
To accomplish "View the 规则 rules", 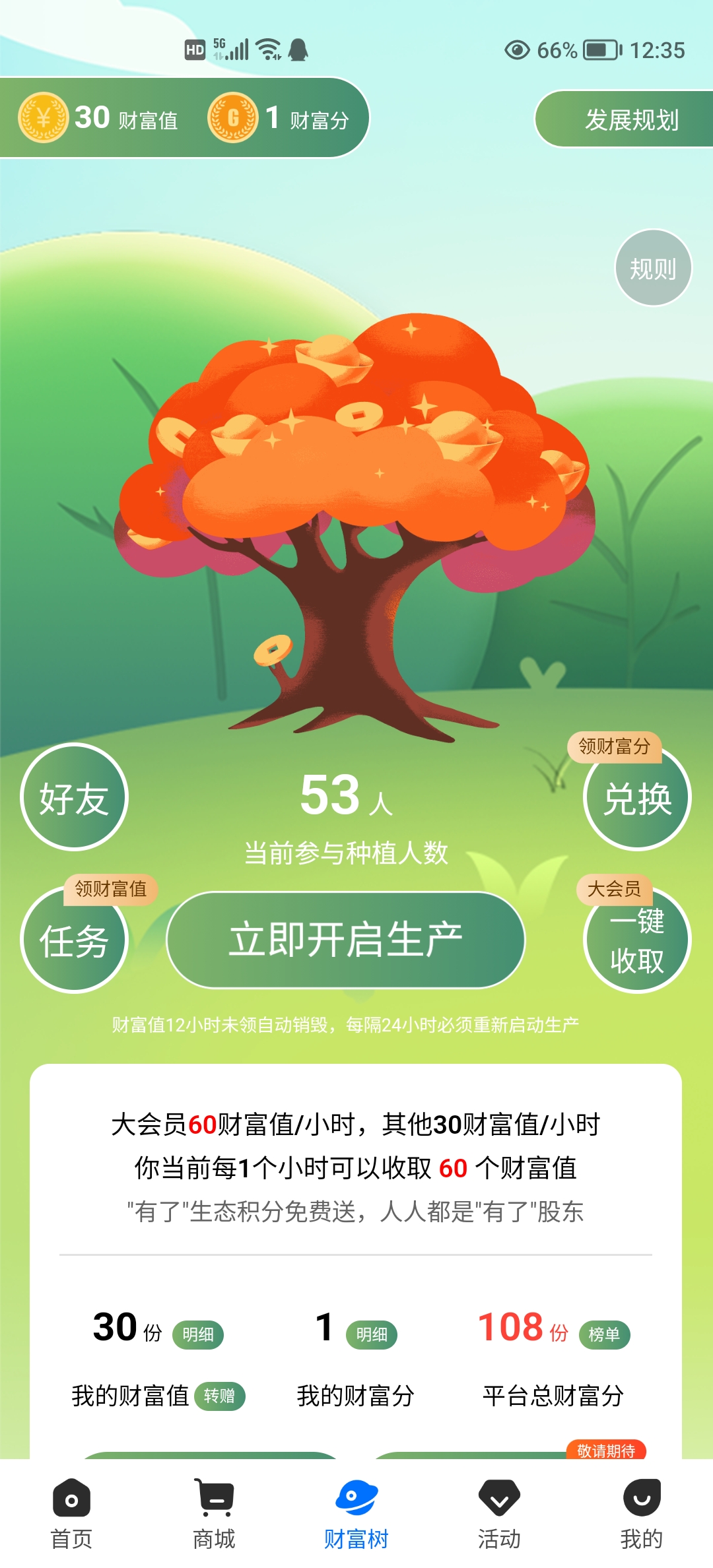I will 653,268.
